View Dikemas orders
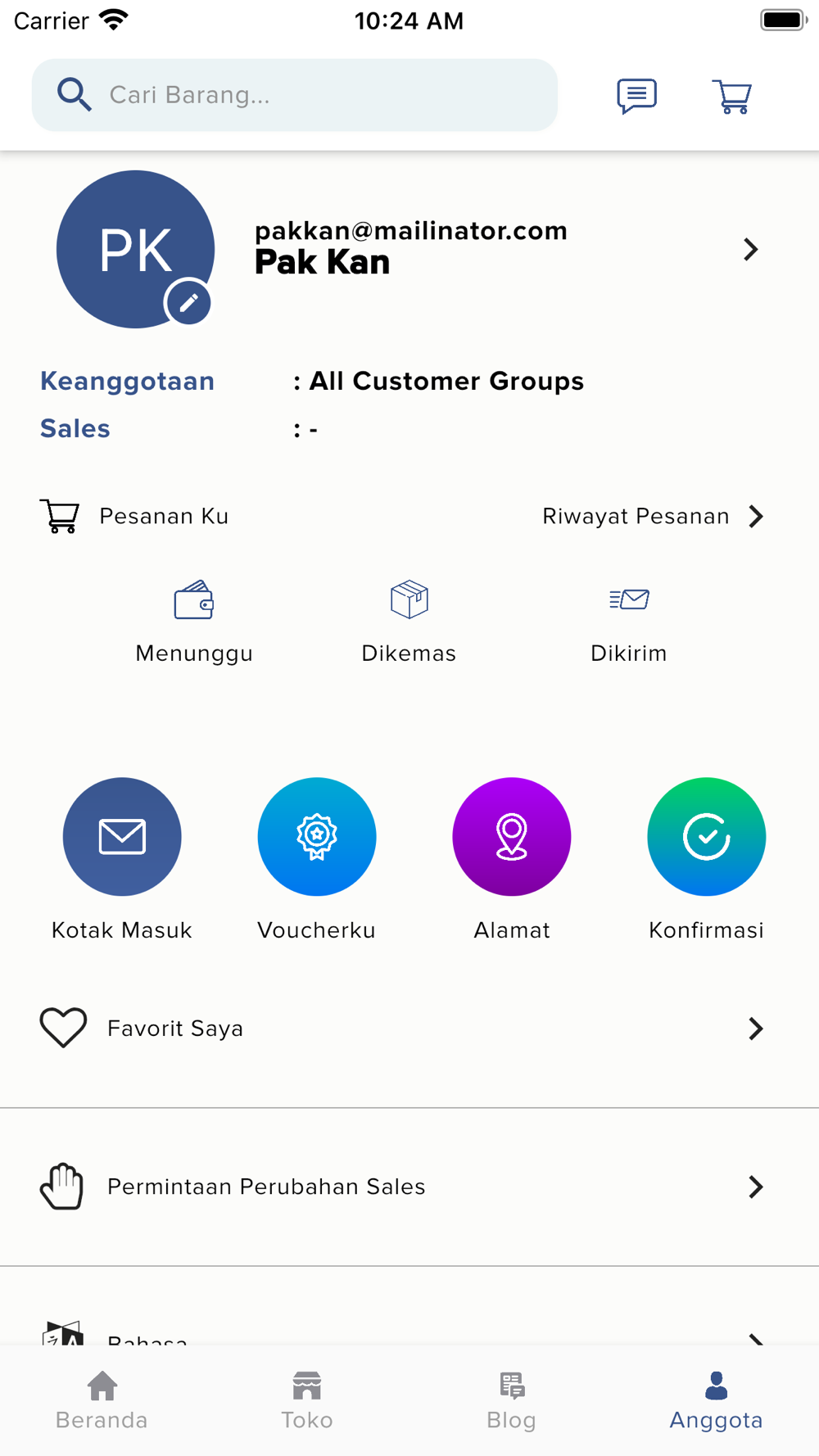 tap(409, 622)
